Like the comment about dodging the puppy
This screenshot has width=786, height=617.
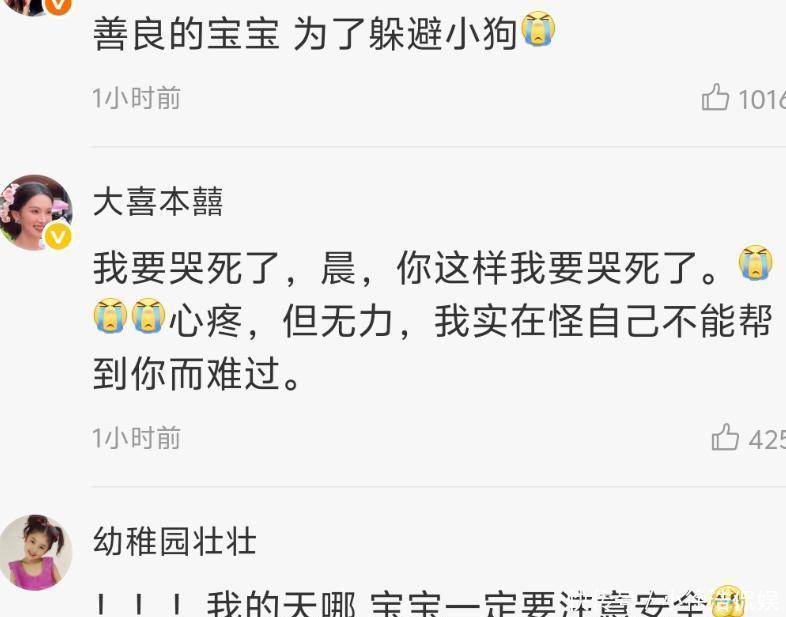[715, 97]
